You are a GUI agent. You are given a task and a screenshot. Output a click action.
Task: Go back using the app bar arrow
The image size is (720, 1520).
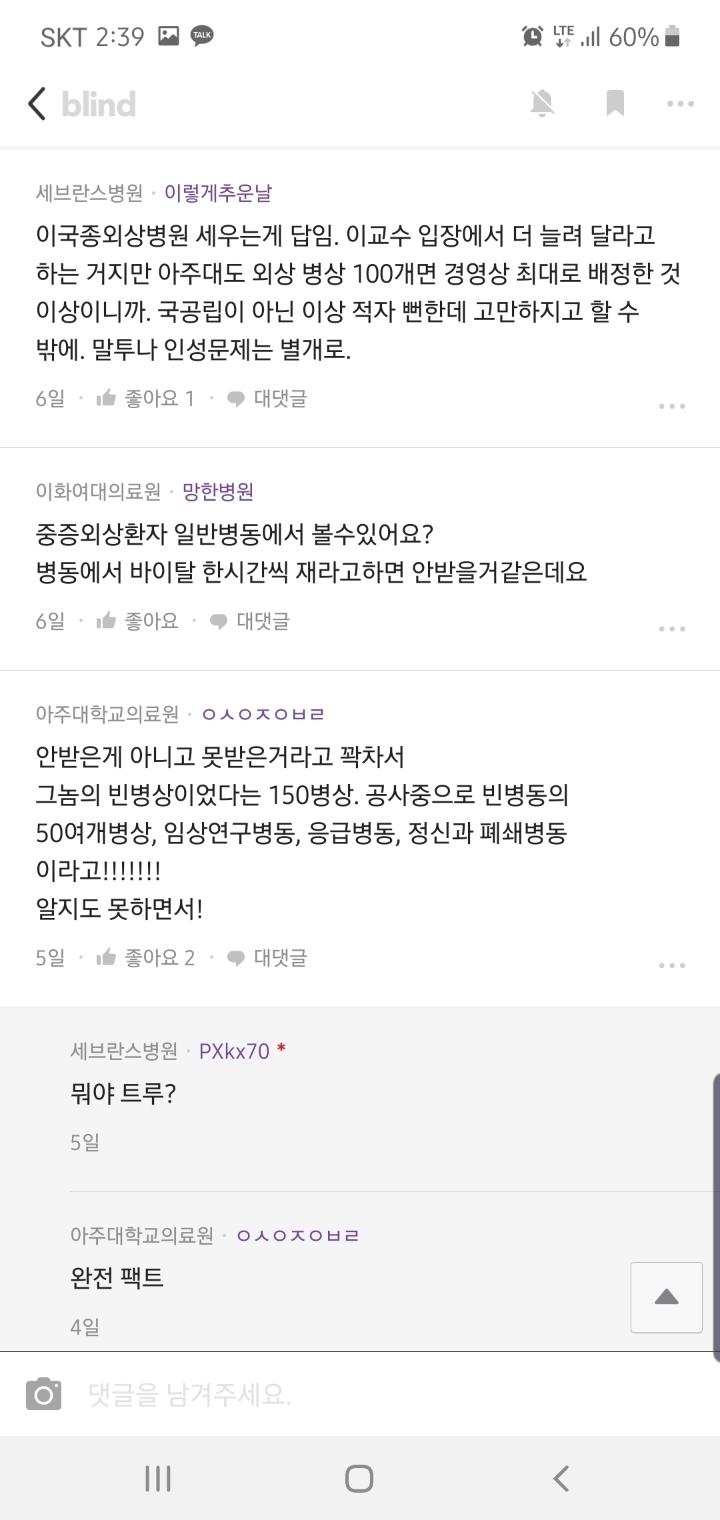click(x=37, y=104)
